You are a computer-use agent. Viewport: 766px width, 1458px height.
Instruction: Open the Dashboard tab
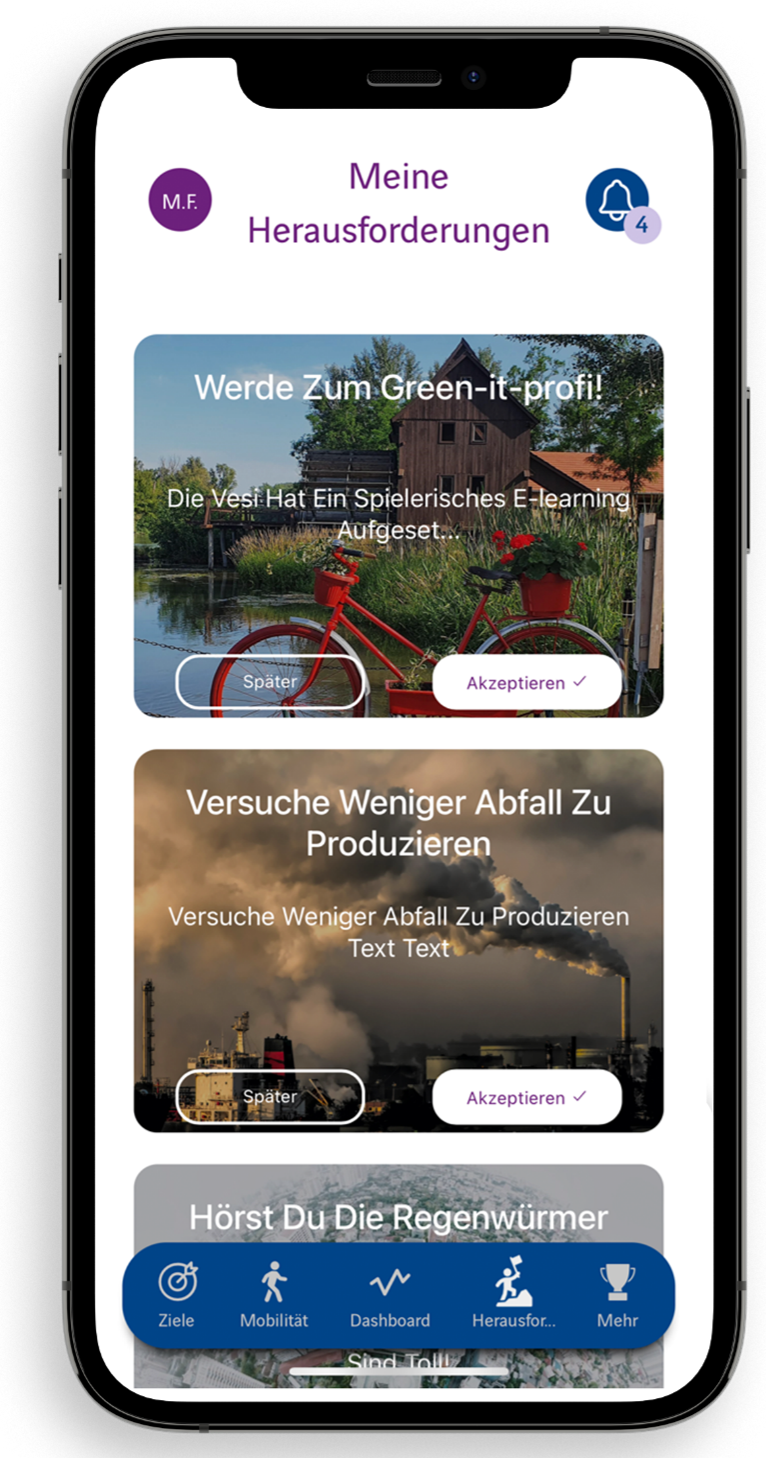coord(390,1295)
